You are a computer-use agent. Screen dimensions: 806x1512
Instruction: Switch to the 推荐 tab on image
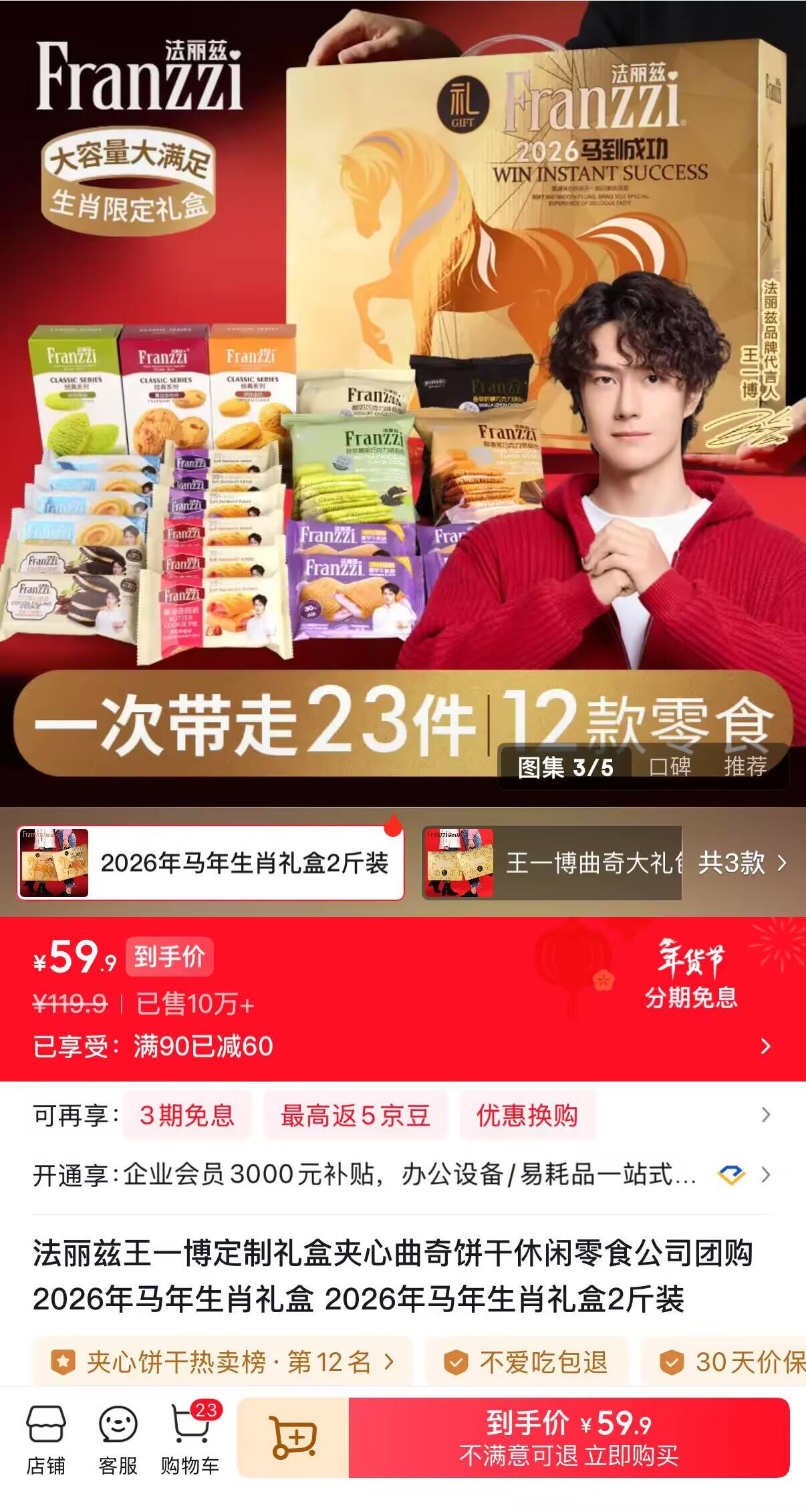[745, 766]
